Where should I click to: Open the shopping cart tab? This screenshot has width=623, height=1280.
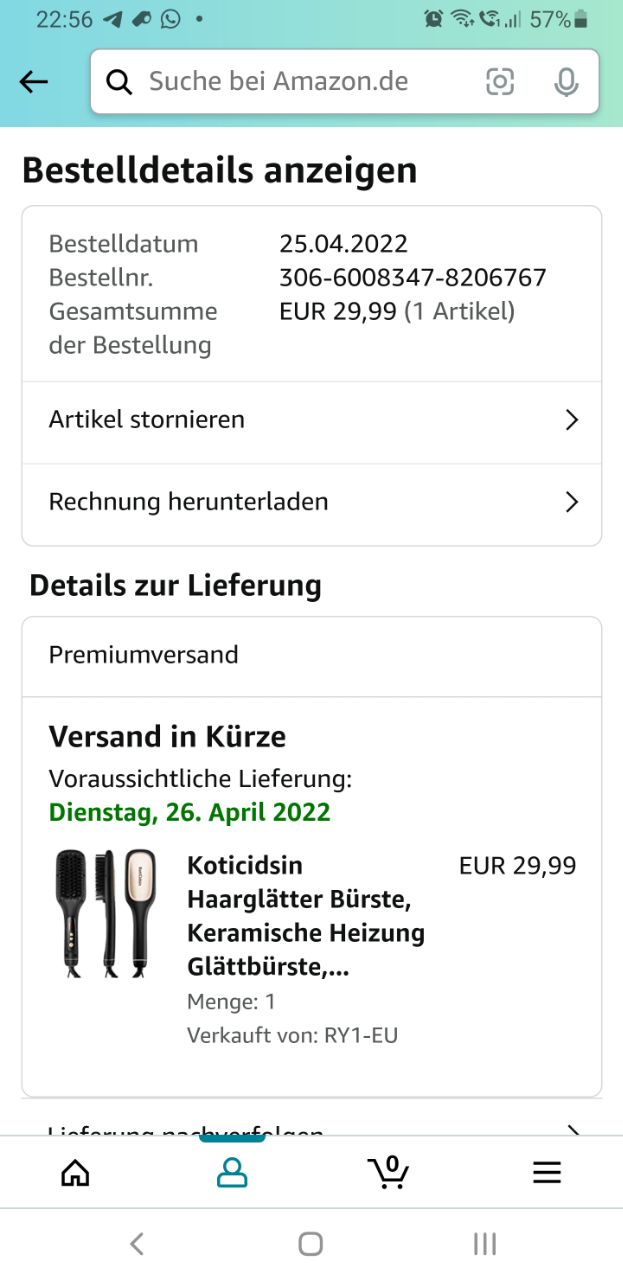coord(388,1172)
